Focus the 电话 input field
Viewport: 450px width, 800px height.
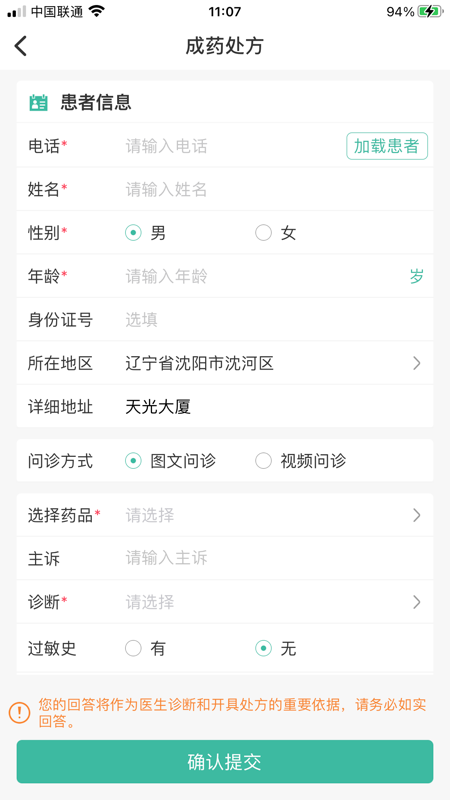[x=232, y=146]
